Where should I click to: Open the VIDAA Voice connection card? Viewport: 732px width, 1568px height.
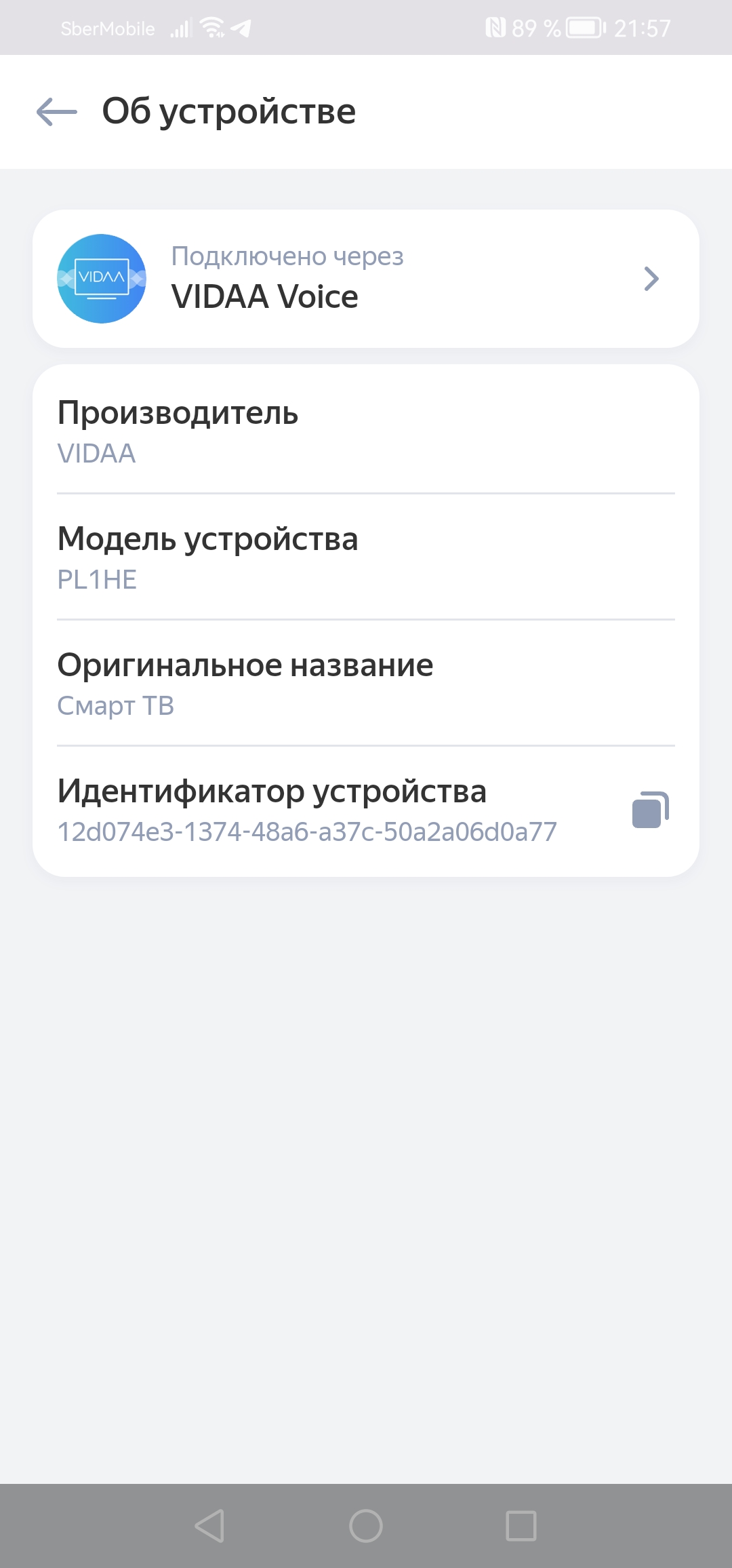click(366, 279)
